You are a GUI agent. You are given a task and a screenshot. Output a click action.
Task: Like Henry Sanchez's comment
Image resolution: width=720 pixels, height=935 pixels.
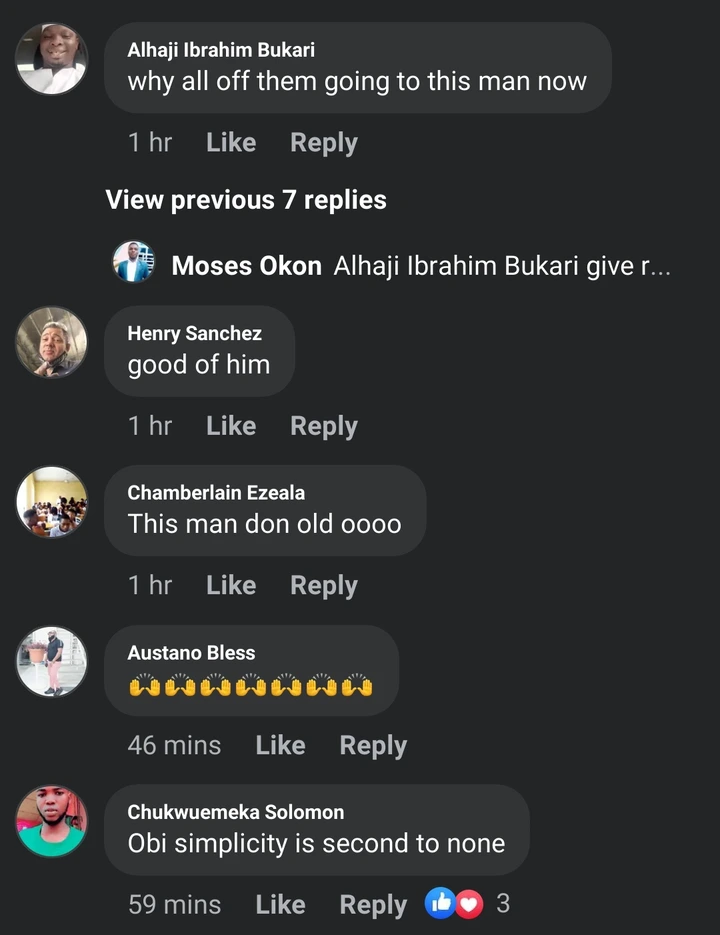click(x=231, y=426)
